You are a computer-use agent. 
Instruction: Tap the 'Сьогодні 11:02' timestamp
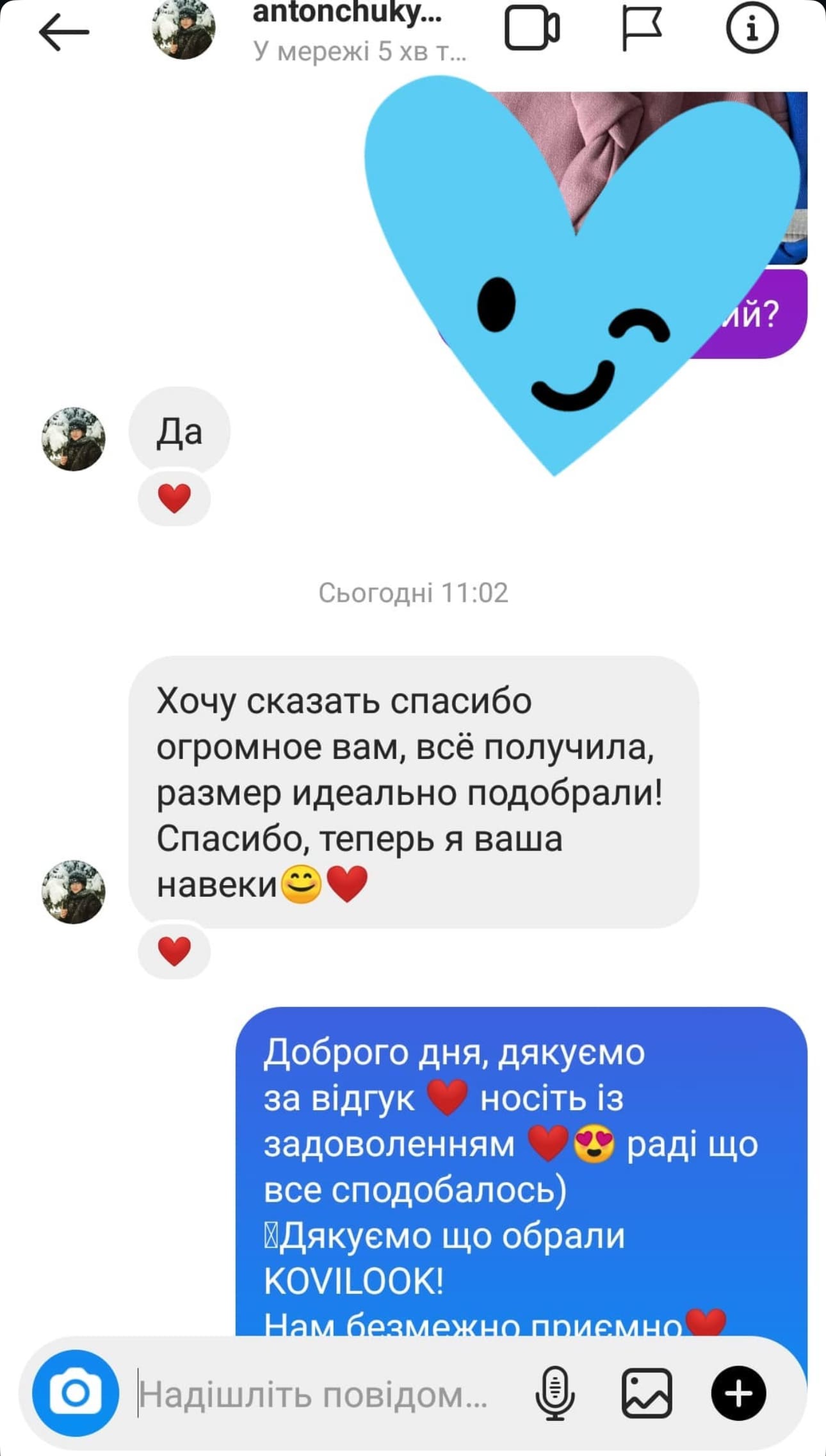pos(413,593)
